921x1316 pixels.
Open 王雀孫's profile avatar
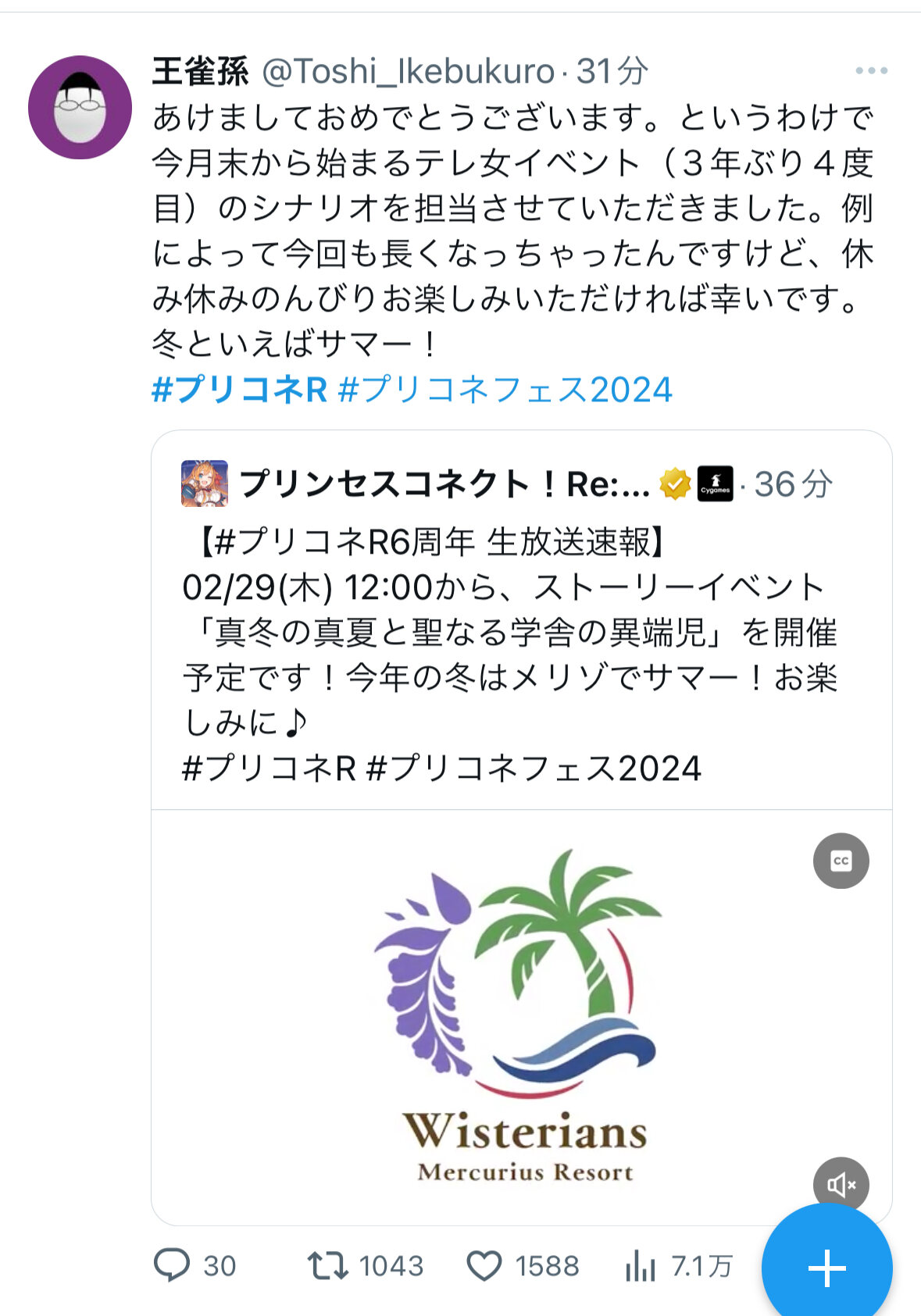click(x=80, y=108)
